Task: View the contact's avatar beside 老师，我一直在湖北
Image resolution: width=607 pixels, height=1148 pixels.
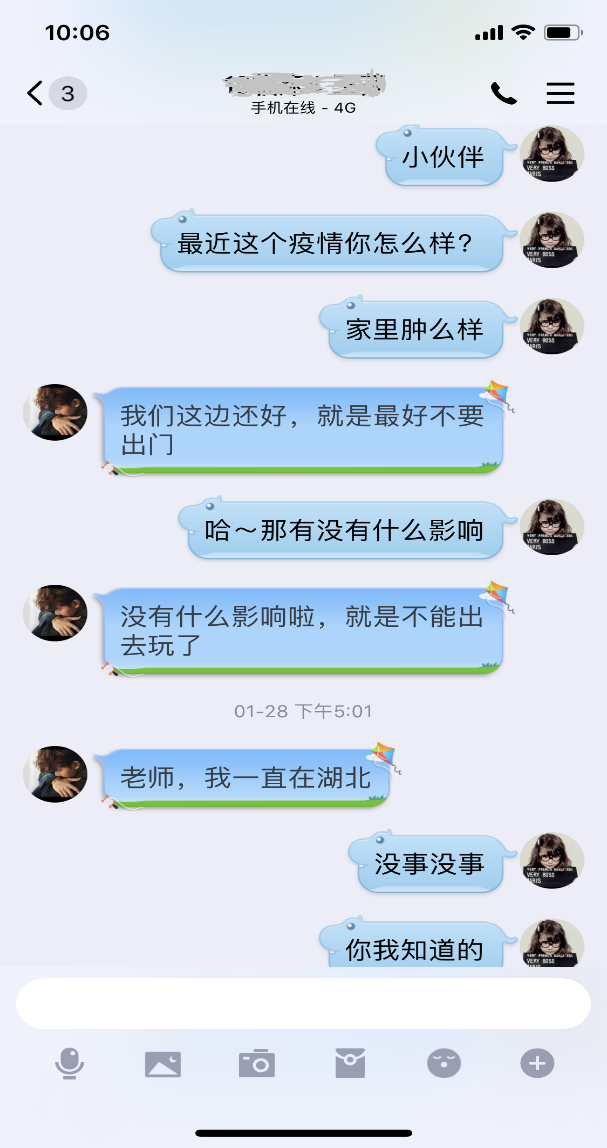Action: point(55,774)
